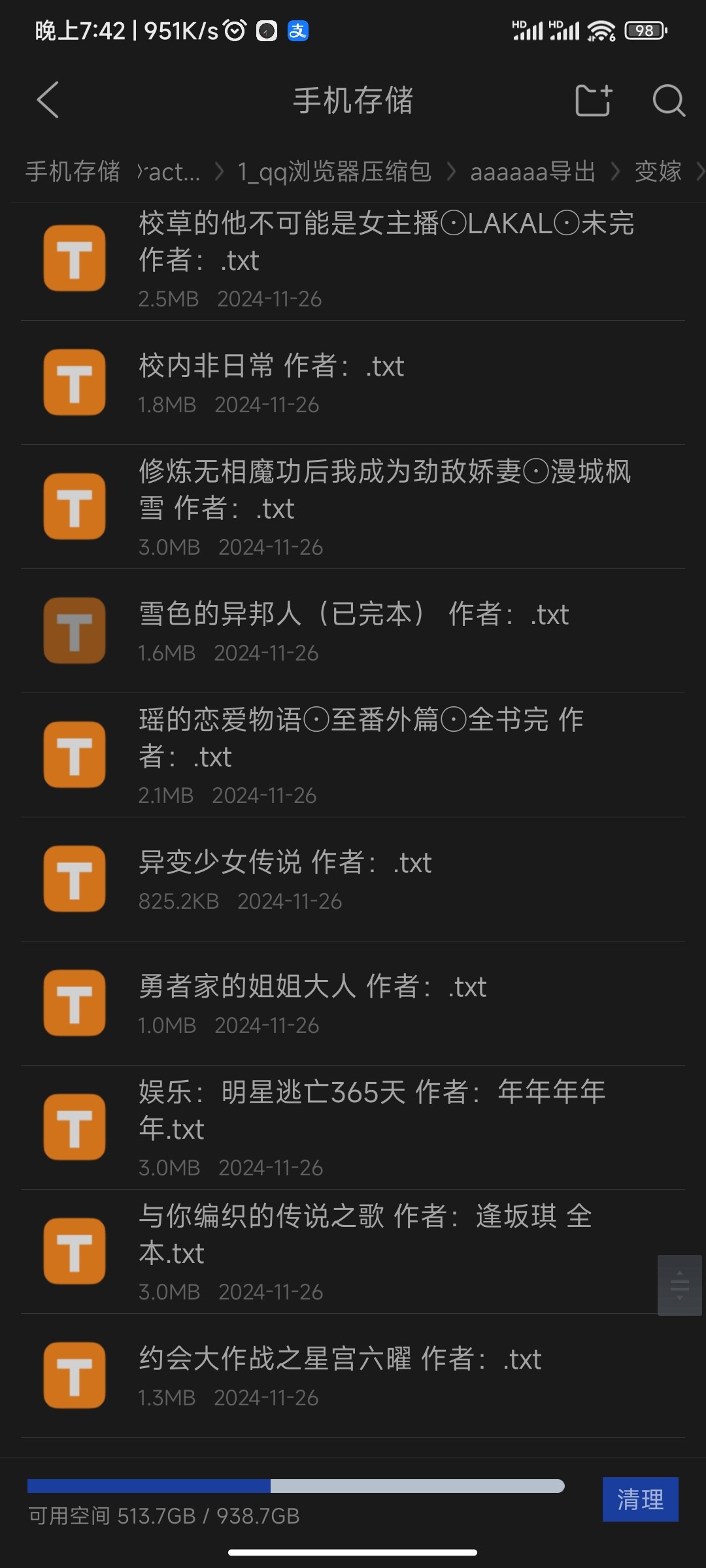Open 异变少女传说 txt file
The height and width of the screenshot is (1568, 706).
click(x=353, y=879)
